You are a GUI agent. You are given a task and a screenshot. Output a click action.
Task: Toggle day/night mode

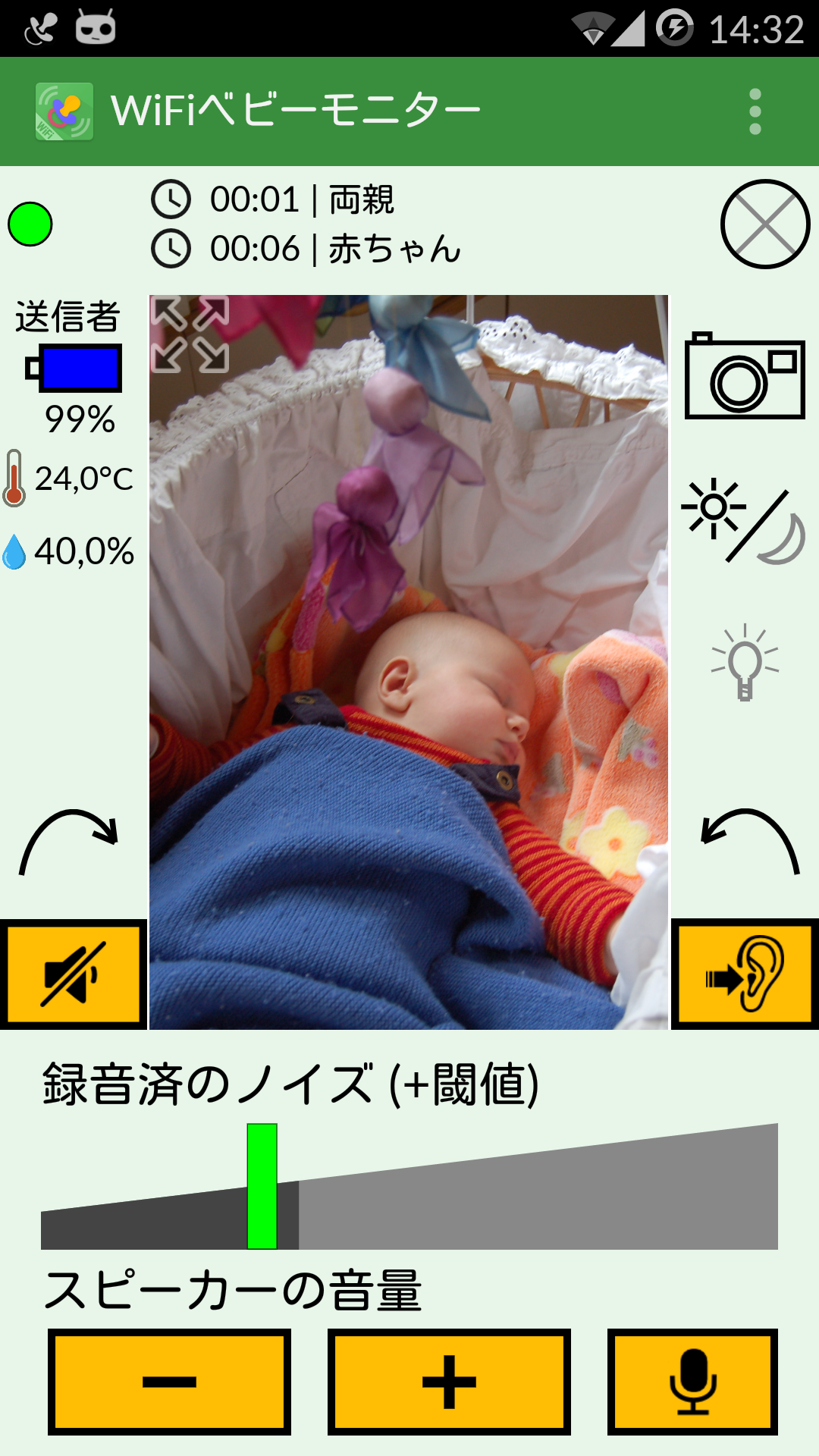pos(744,522)
